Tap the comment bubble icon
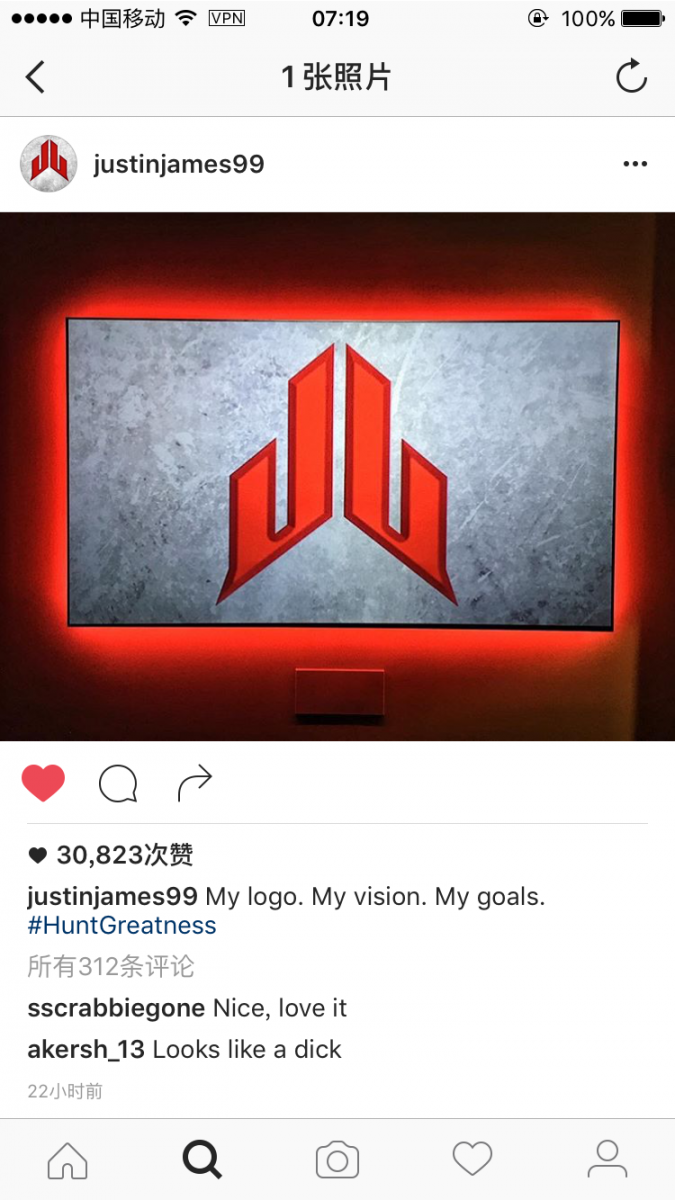Image resolution: width=675 pixels, height=1200 pixels. (x=118, y=784)
